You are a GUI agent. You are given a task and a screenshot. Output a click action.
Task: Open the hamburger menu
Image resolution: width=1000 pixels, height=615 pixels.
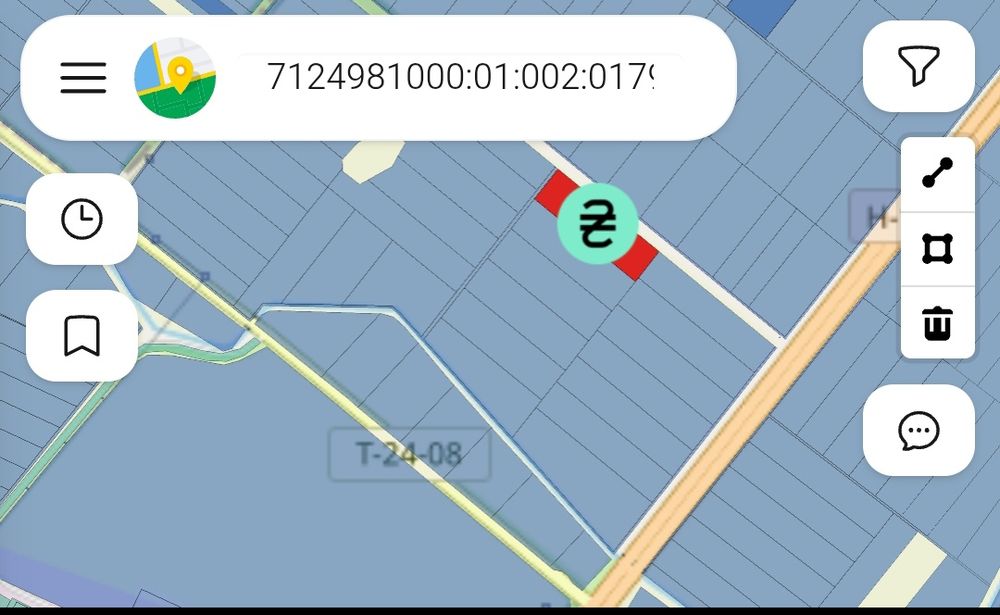83,77
